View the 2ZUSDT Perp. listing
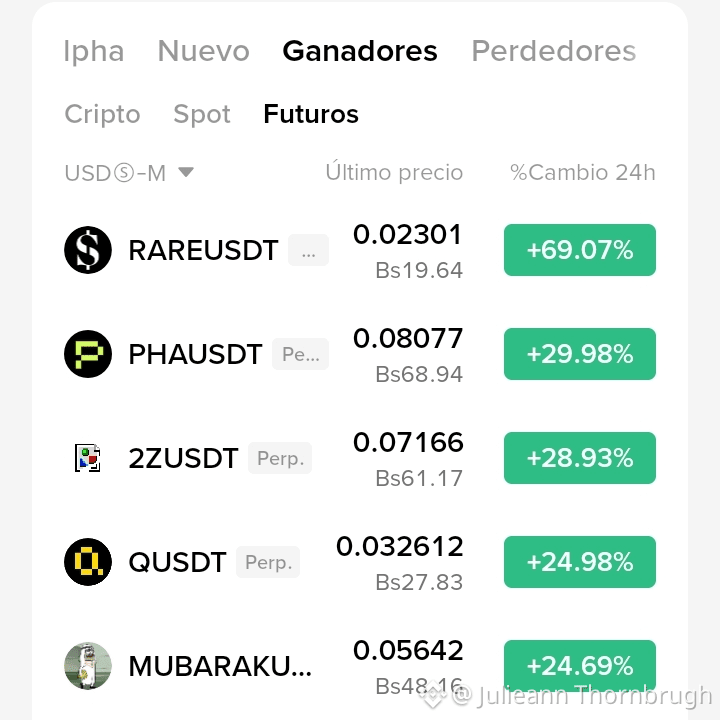This screenshot has height=720, width=720. pyautogui.click(x=360, y=458)
